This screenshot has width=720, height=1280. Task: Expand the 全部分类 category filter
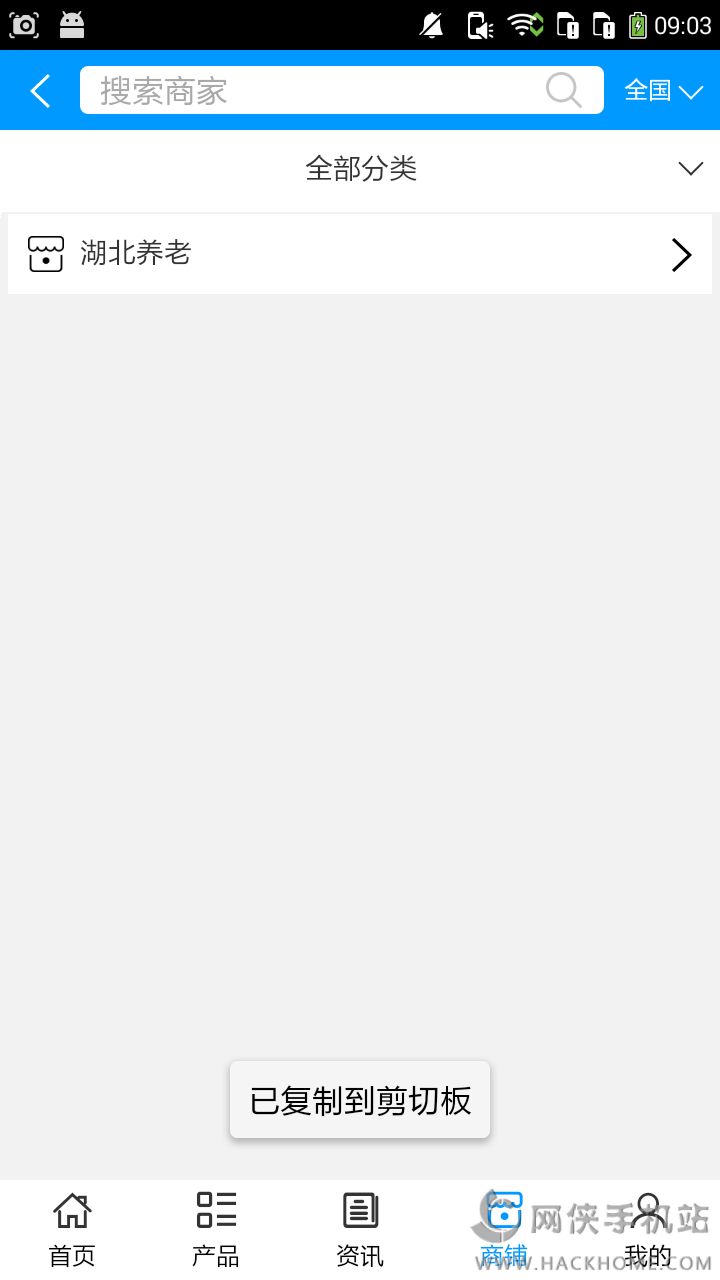(360, 169)
